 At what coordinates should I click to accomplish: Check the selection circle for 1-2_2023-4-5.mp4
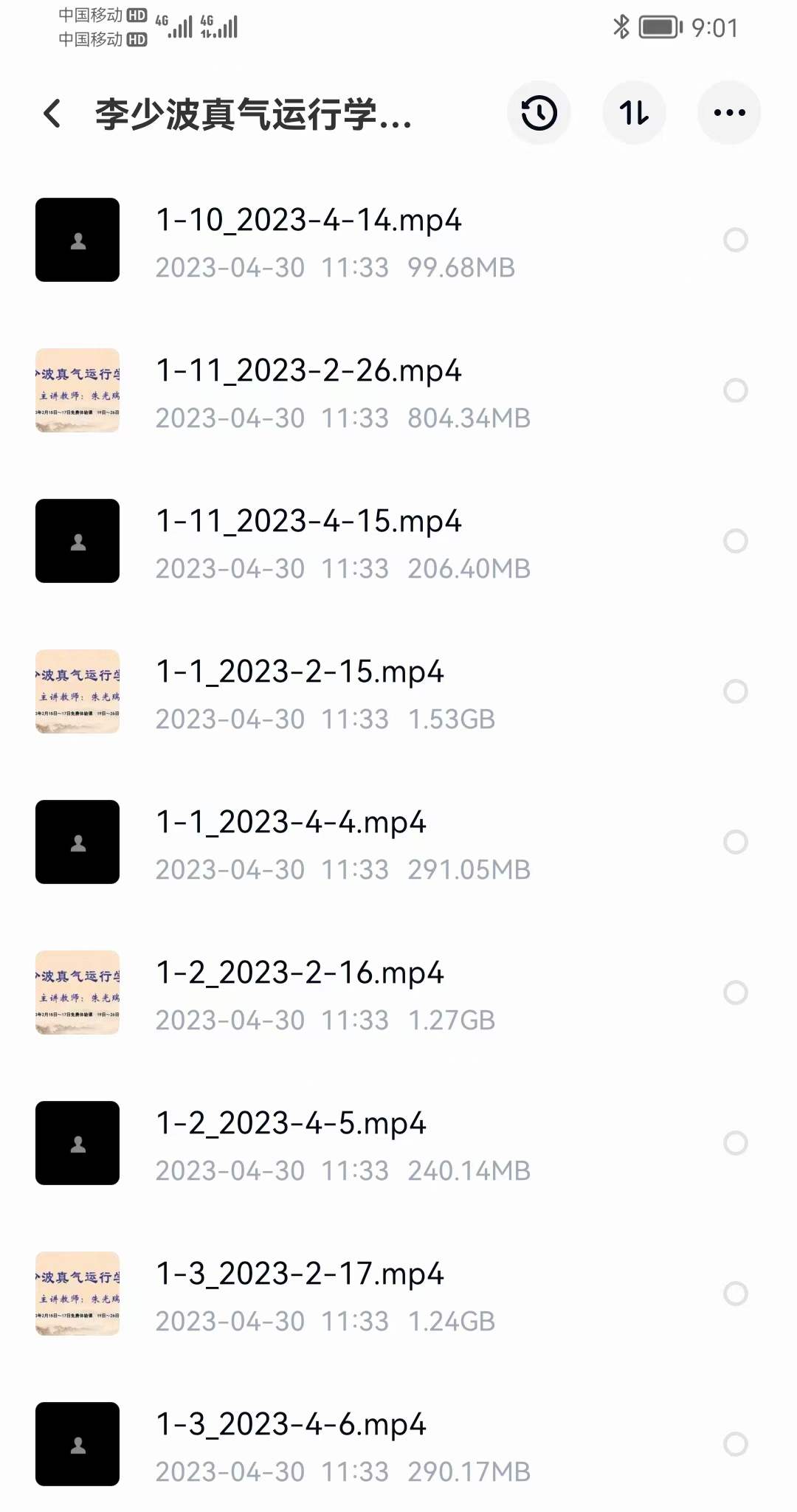coord(736,1143)
